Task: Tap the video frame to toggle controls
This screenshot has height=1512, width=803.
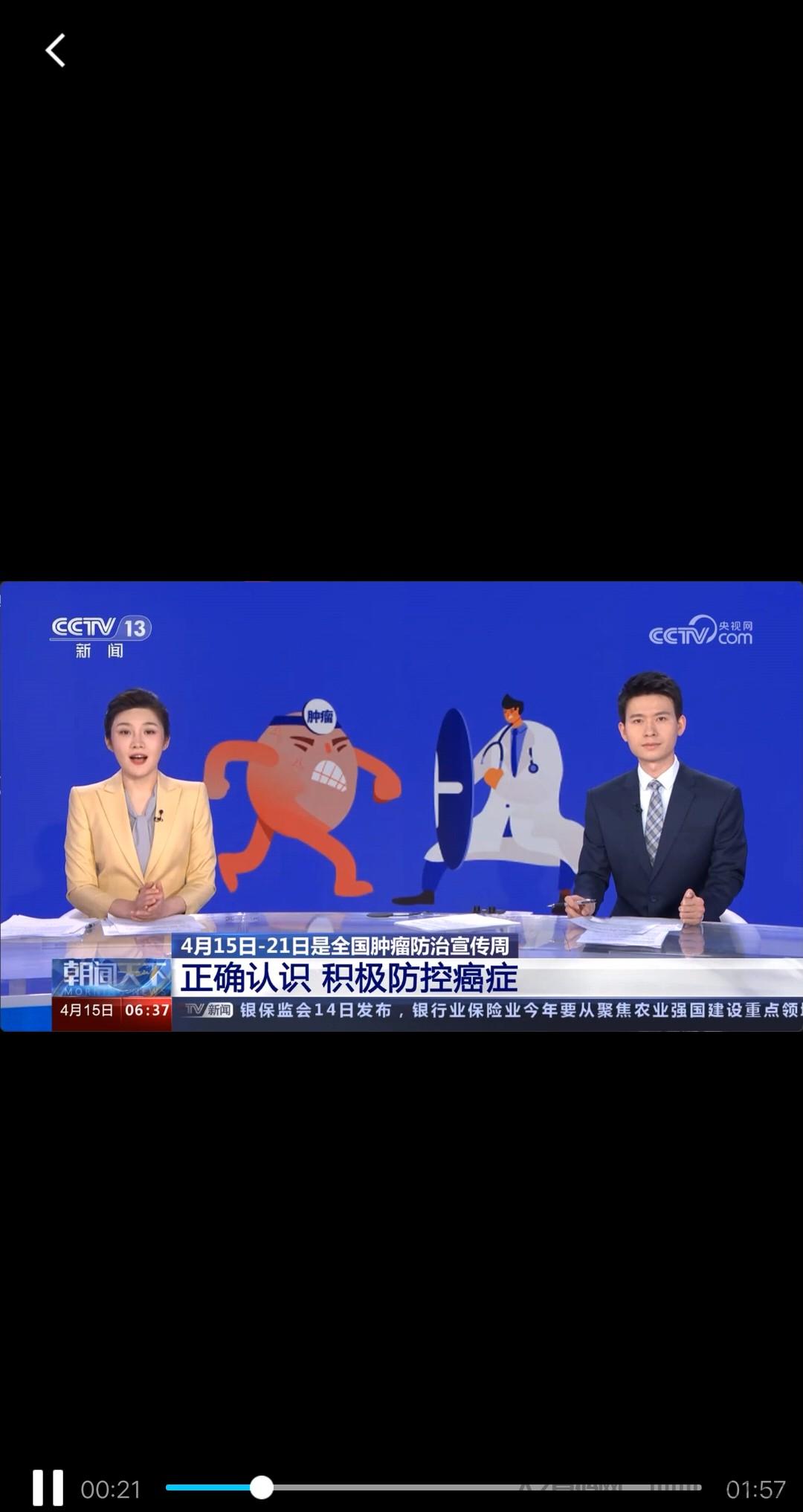Action: pos(401,806)
